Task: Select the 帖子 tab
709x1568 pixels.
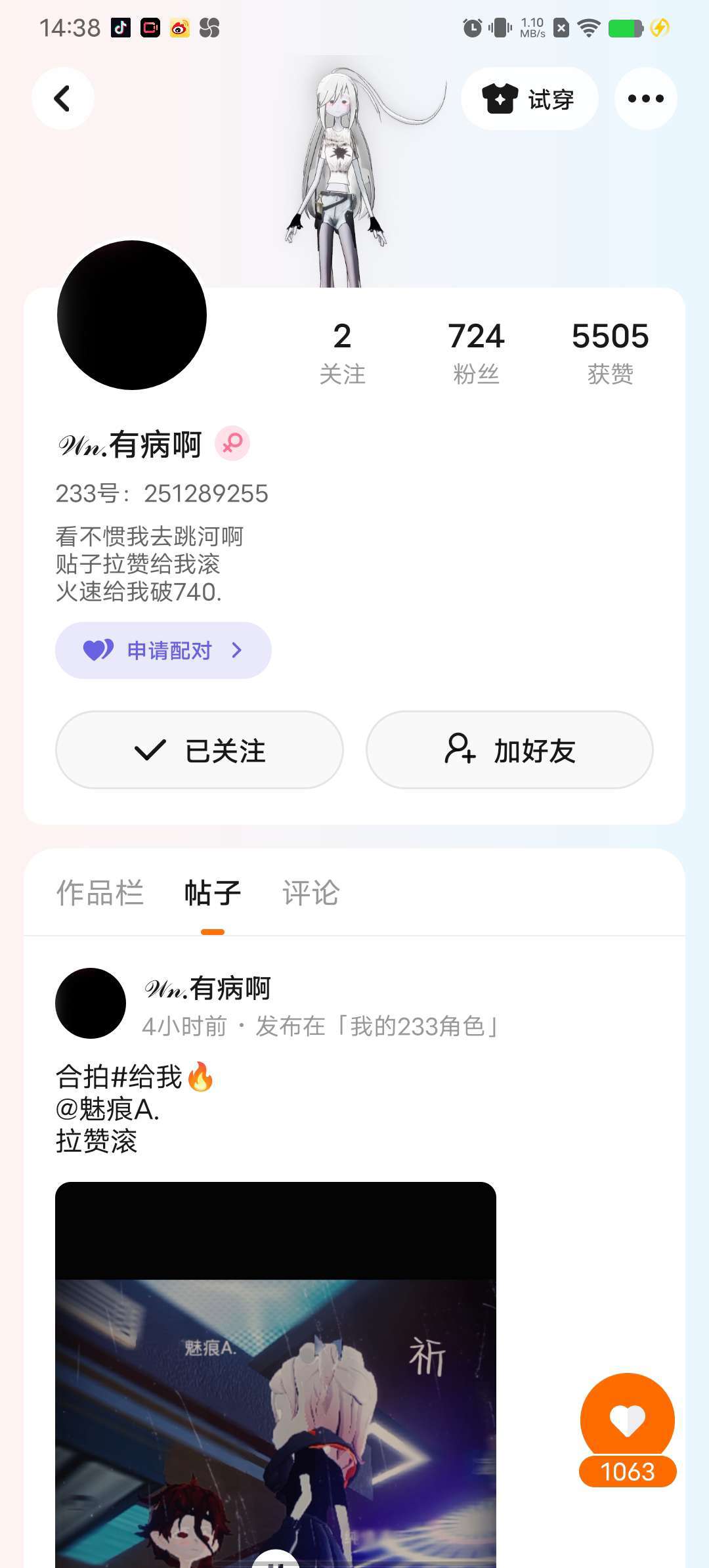Action: point(213,893)
